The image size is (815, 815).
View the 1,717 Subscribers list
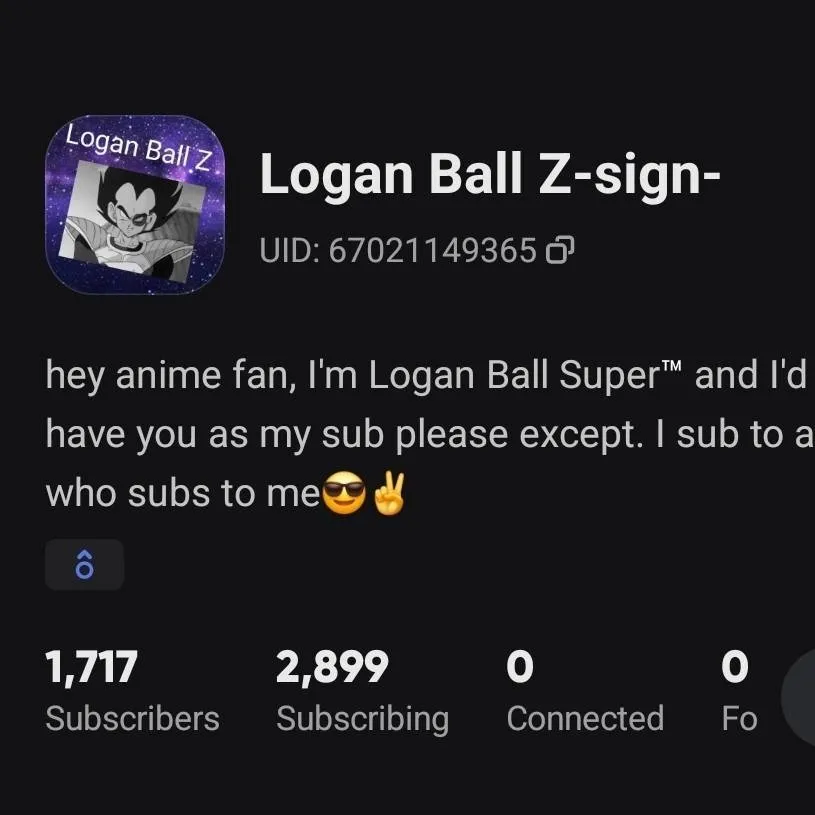tap(132, 692)
